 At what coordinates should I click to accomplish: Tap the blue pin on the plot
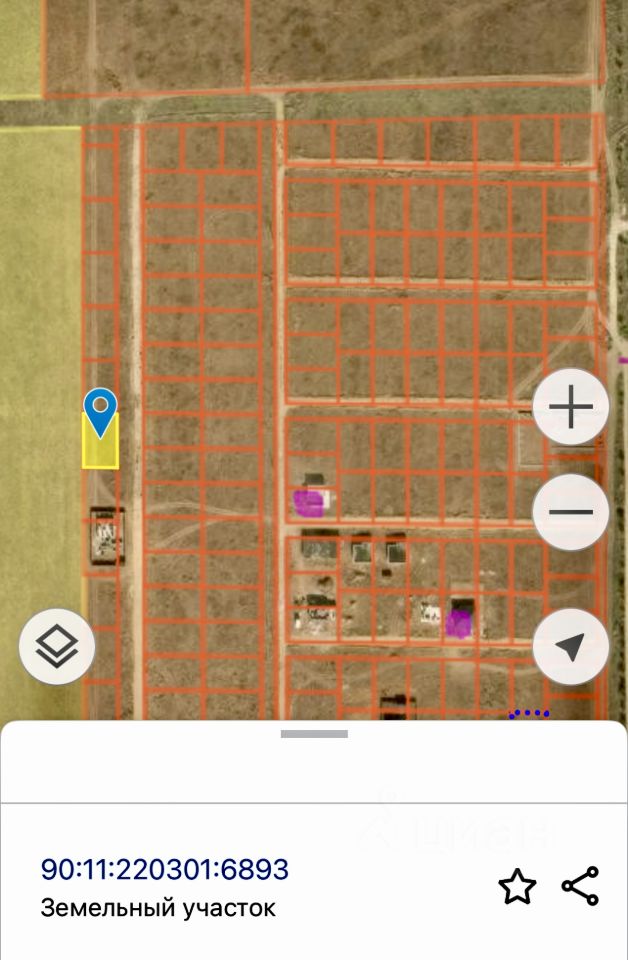[x=100, y=410]
